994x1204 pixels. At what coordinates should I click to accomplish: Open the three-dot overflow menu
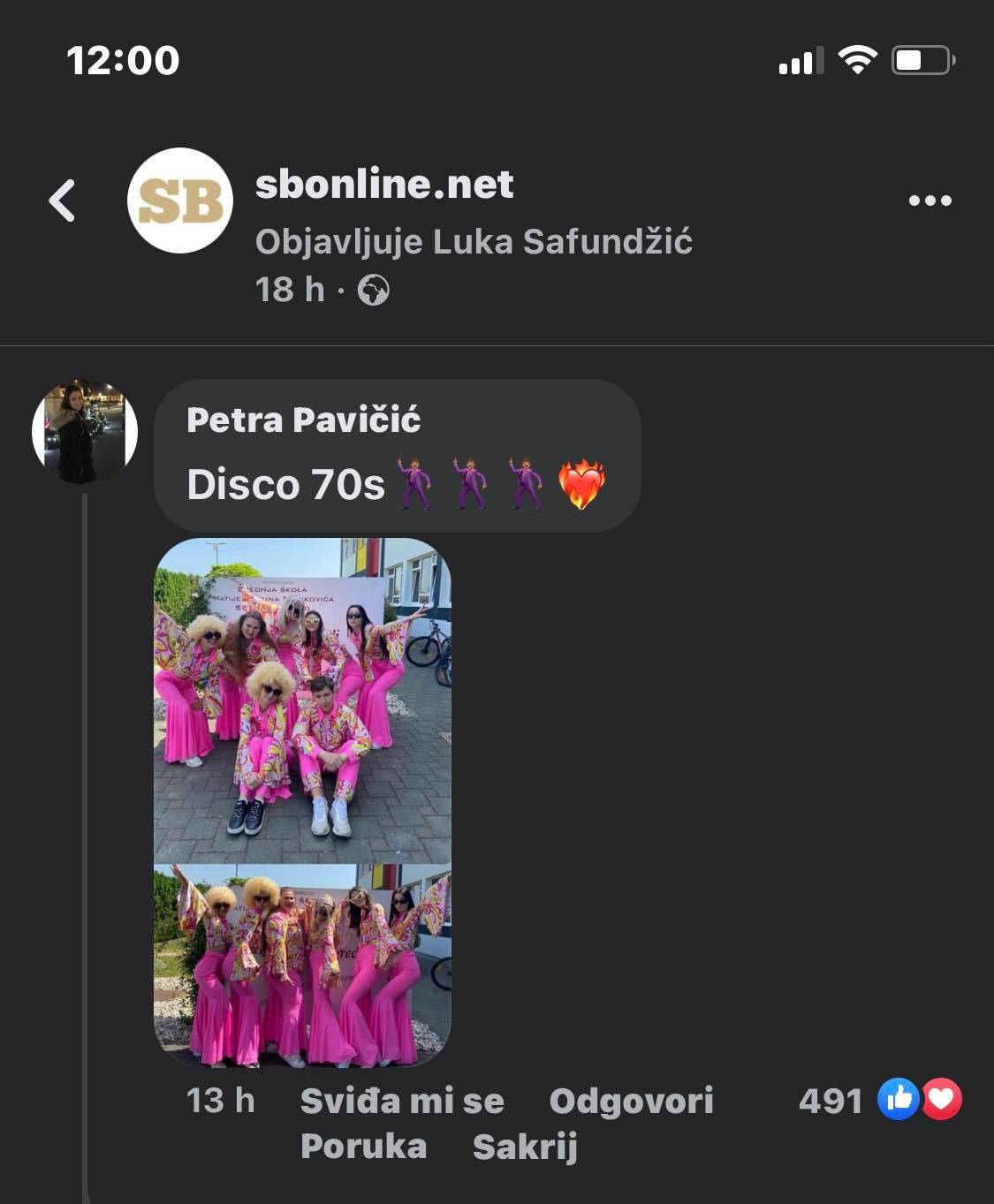(930, 201)
